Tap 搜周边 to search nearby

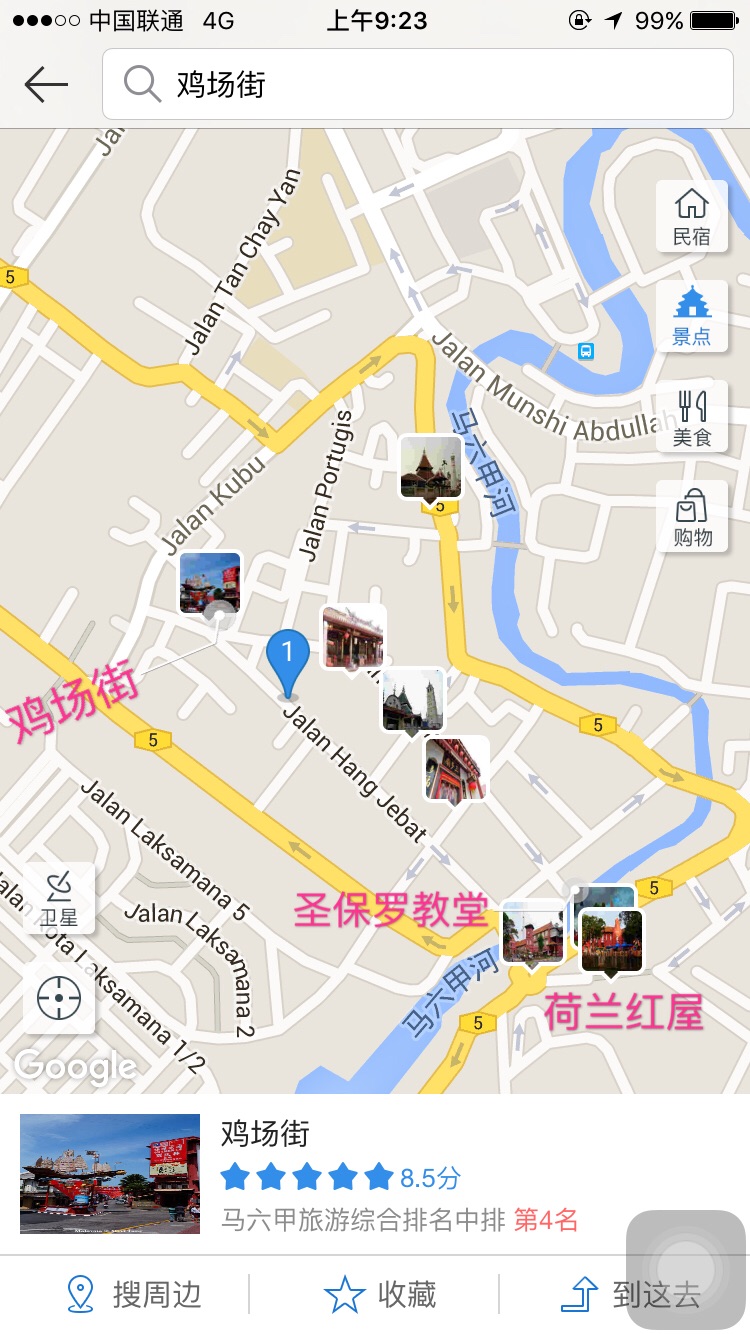(133, 1295)
